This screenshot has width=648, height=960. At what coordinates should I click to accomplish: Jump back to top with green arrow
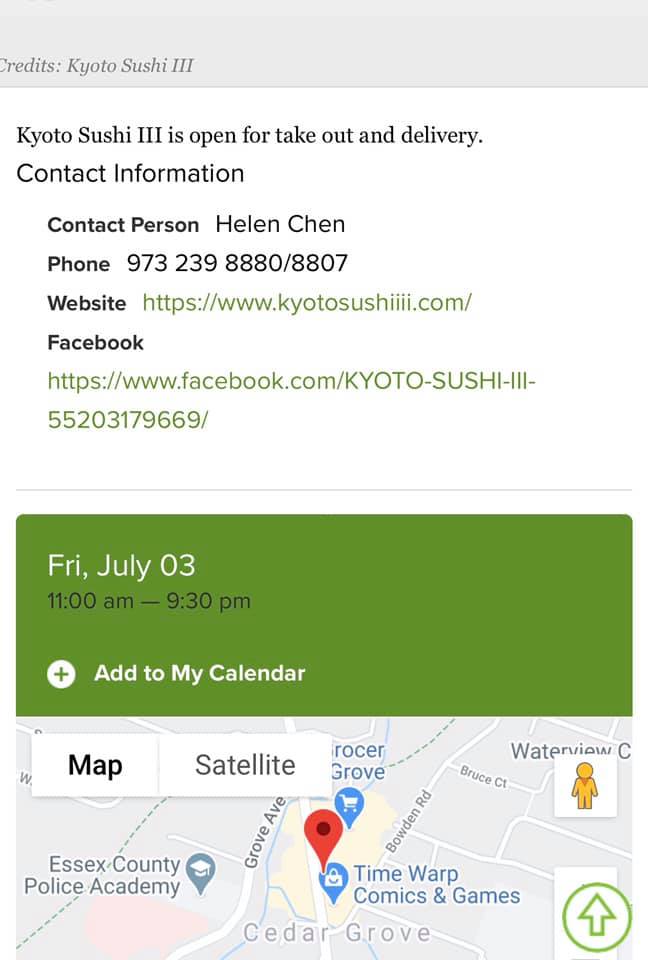coord(596,916)
